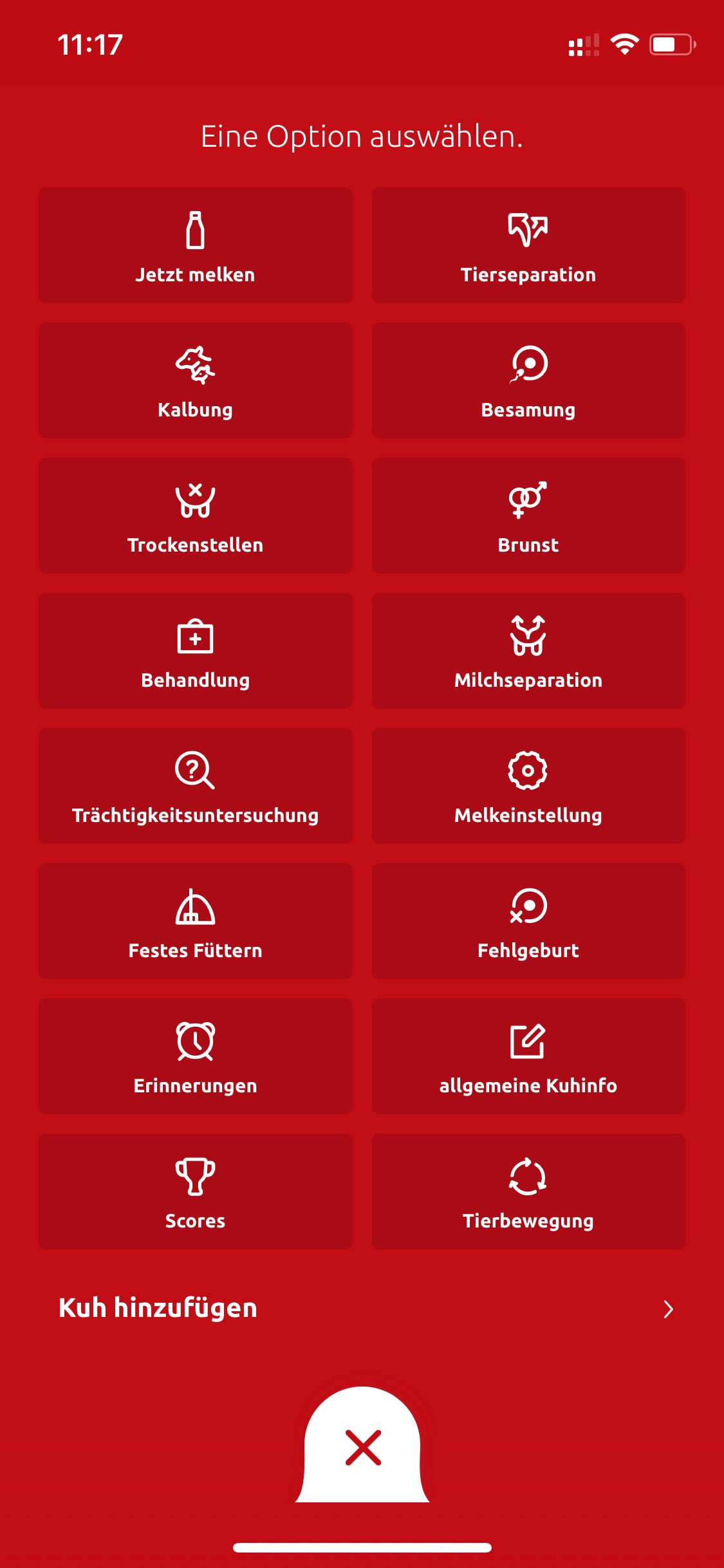The width and height of the screenshot is (724, 1568).
Task: Open Melkeinstellung settings
Action: pos(528,786)
